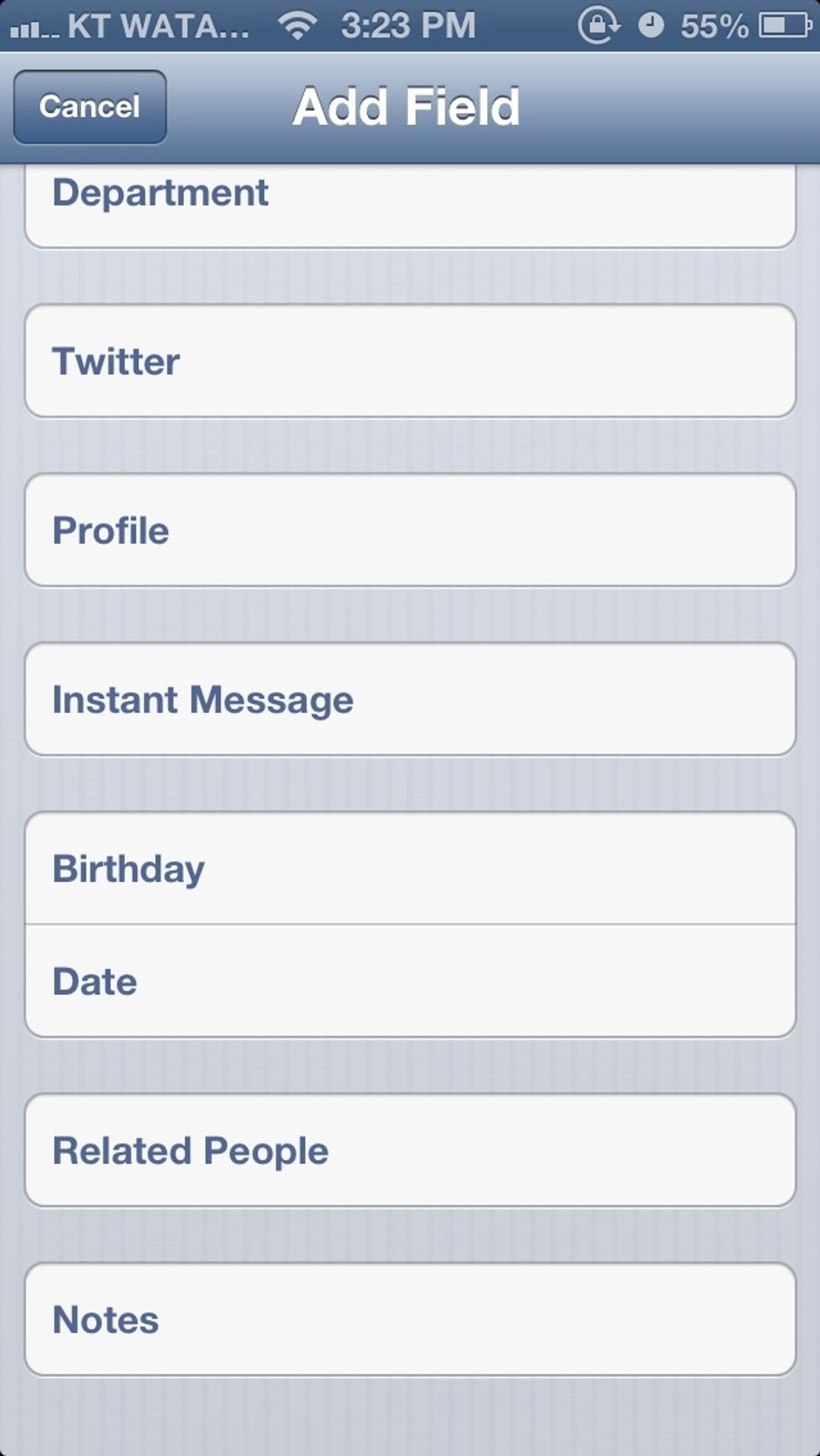Screen dimensions: 820x1456
Task: Add a Birthday field
Action: [x=410, y=869]
